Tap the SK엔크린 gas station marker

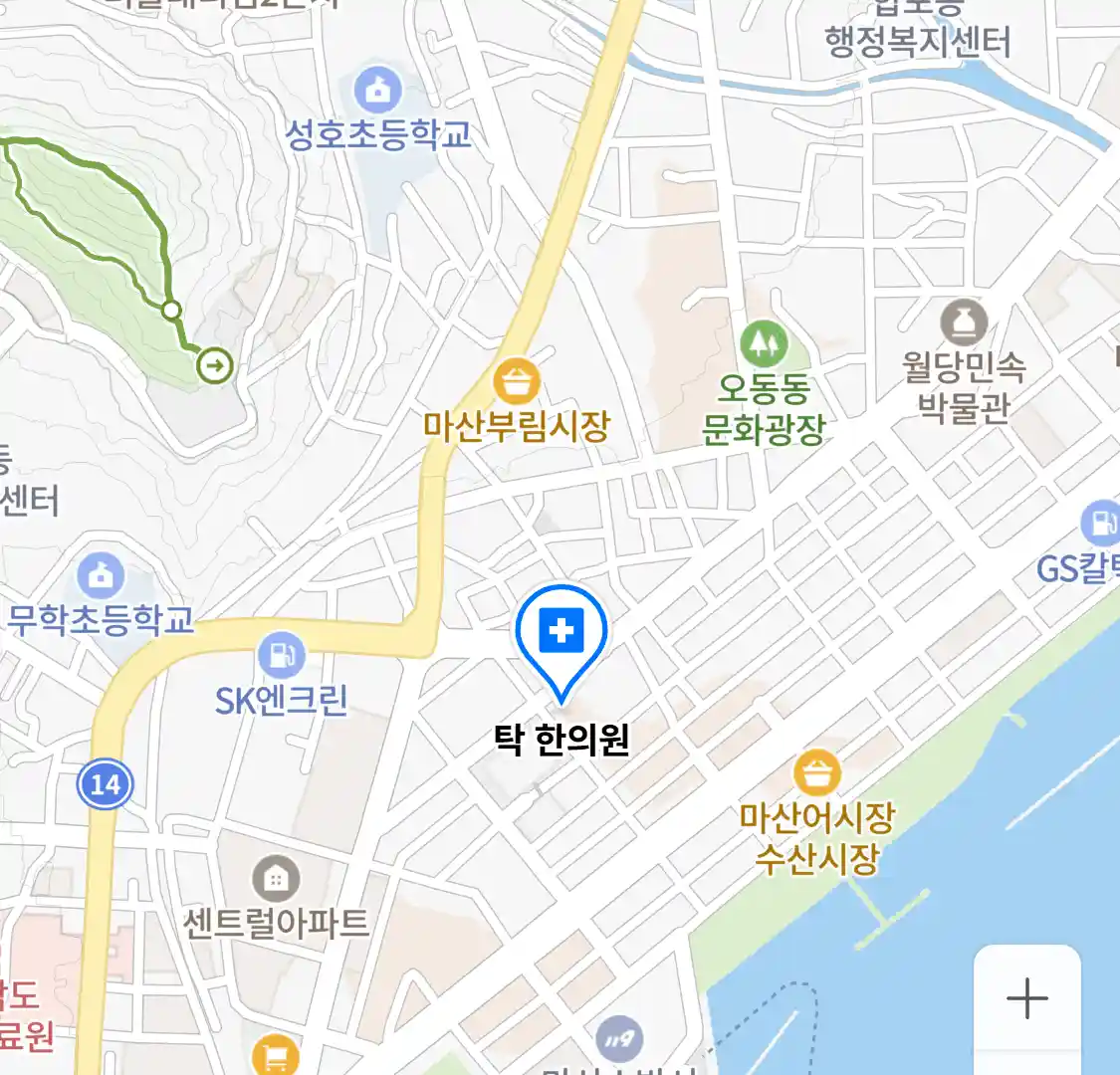coord(282,656)
